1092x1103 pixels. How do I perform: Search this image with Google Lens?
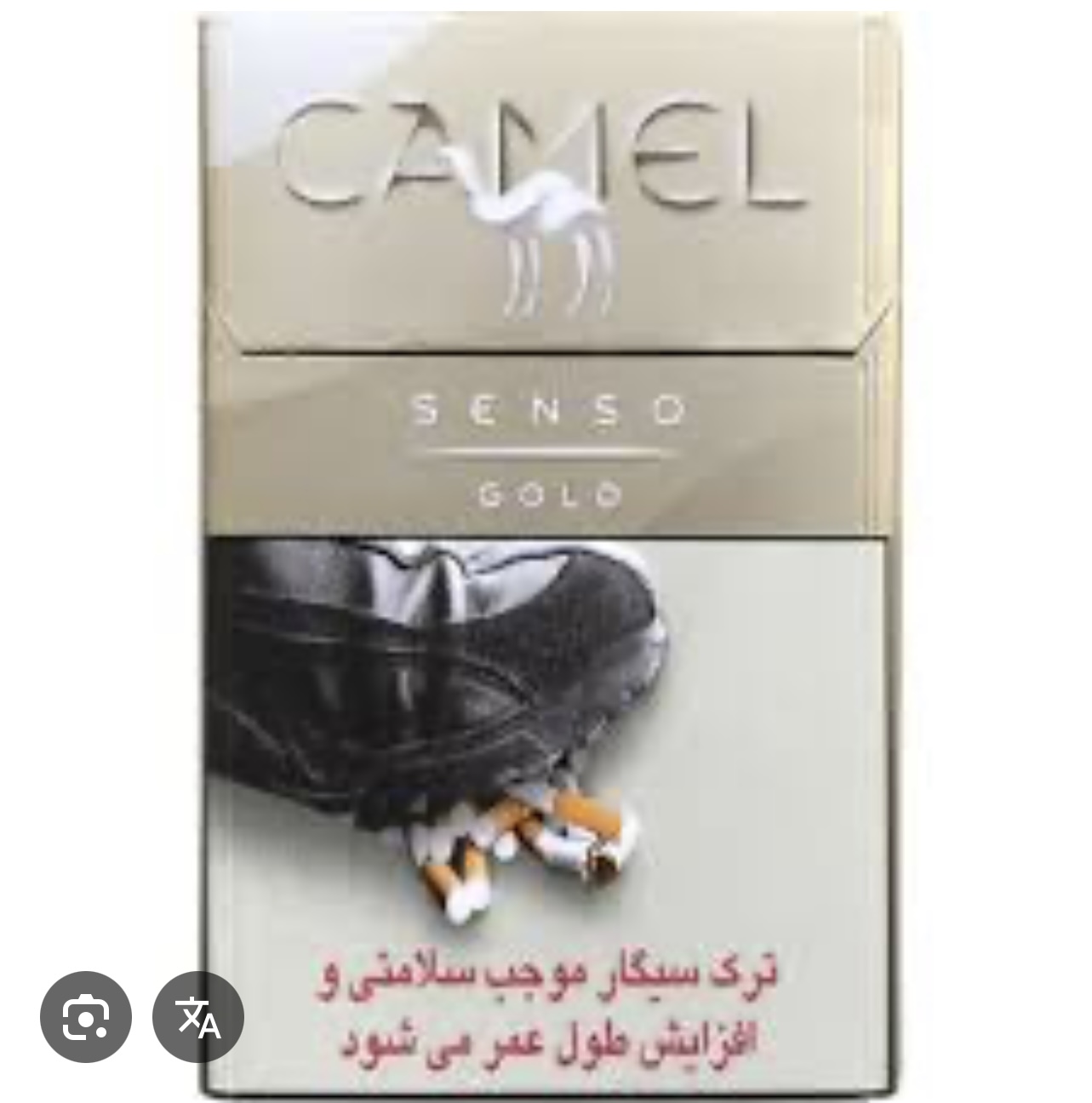[x=85, y=1016]
